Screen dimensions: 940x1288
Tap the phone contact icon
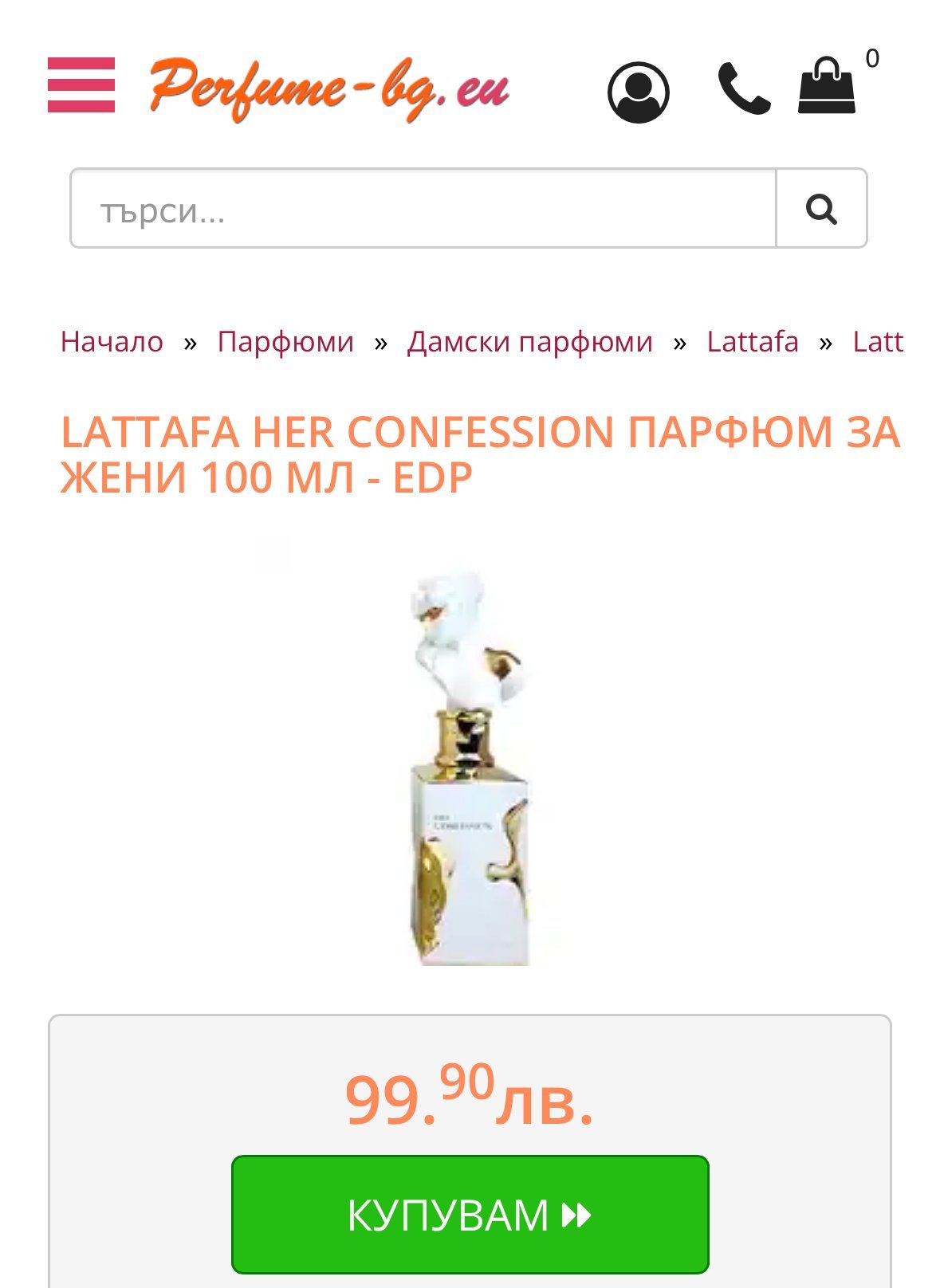pyautogui.click(x=743, y=89)
